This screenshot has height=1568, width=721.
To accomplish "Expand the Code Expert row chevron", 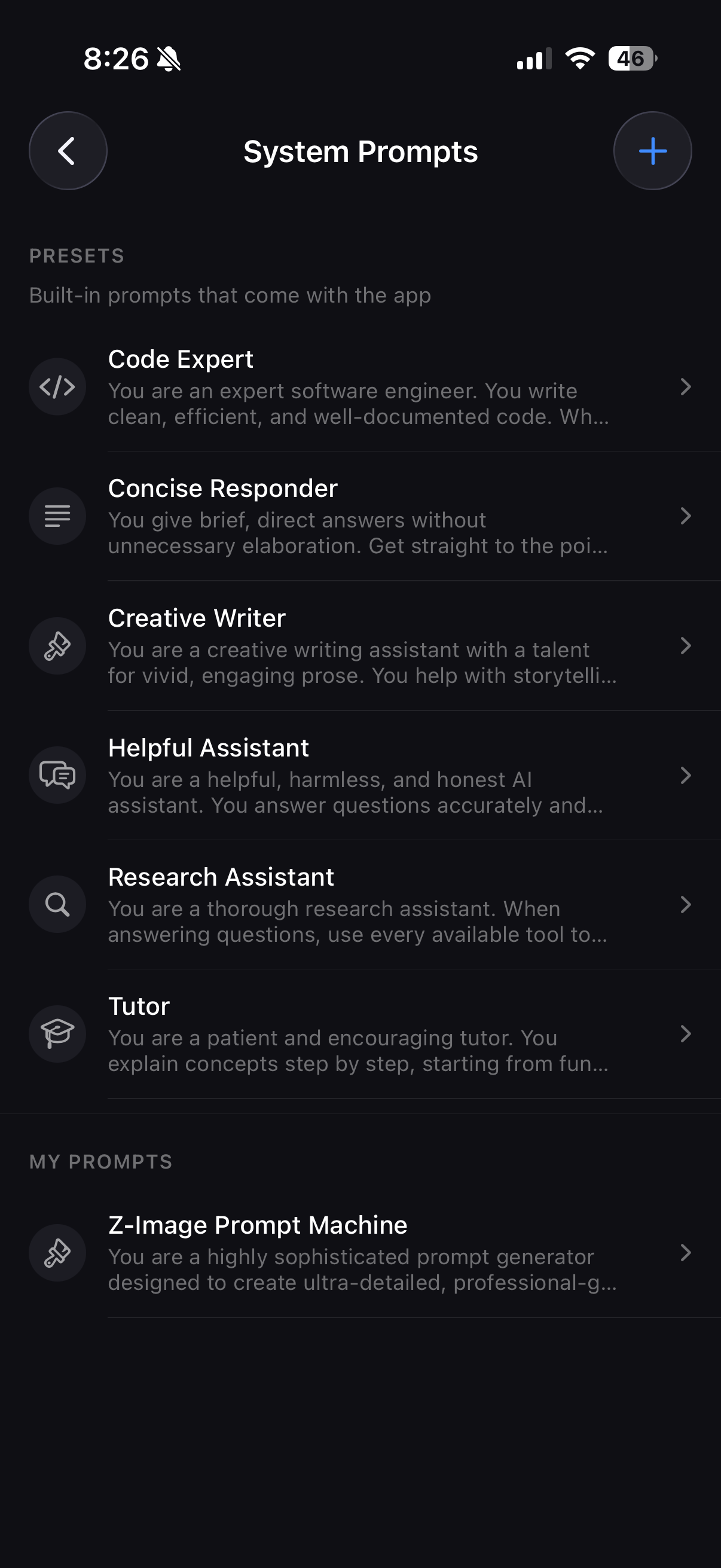I will (686, 386).
